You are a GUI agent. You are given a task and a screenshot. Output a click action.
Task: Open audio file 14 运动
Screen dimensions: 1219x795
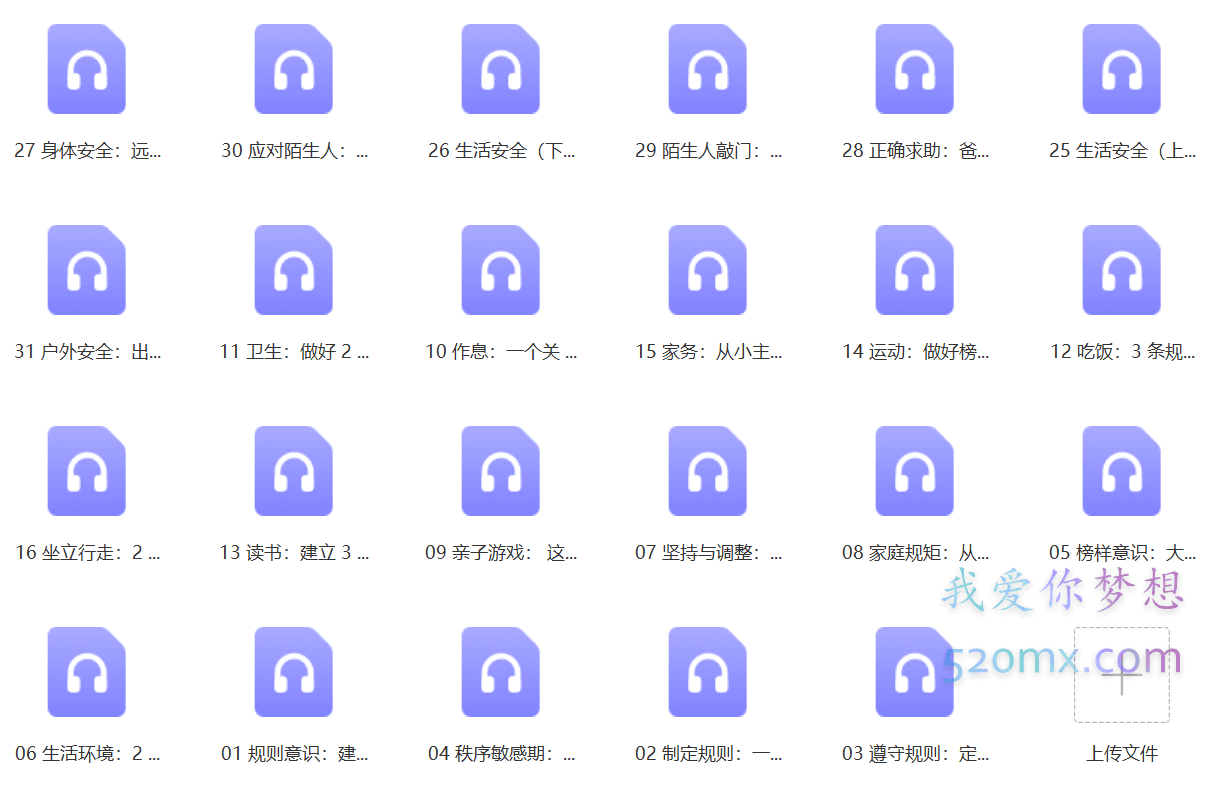pos(915,271)
